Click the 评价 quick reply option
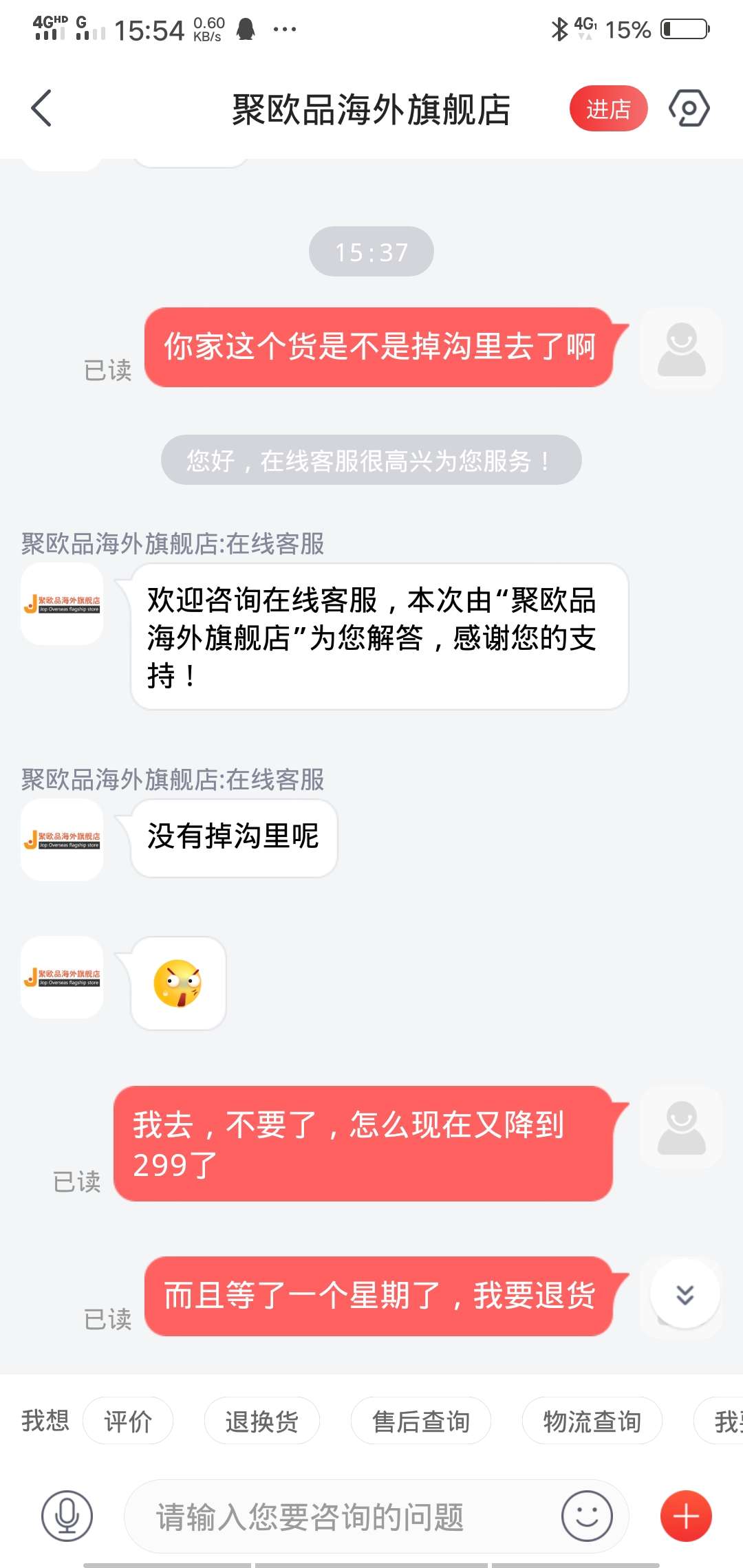This screenshot has height=1568, width=743. click(x=128, y=1421)
